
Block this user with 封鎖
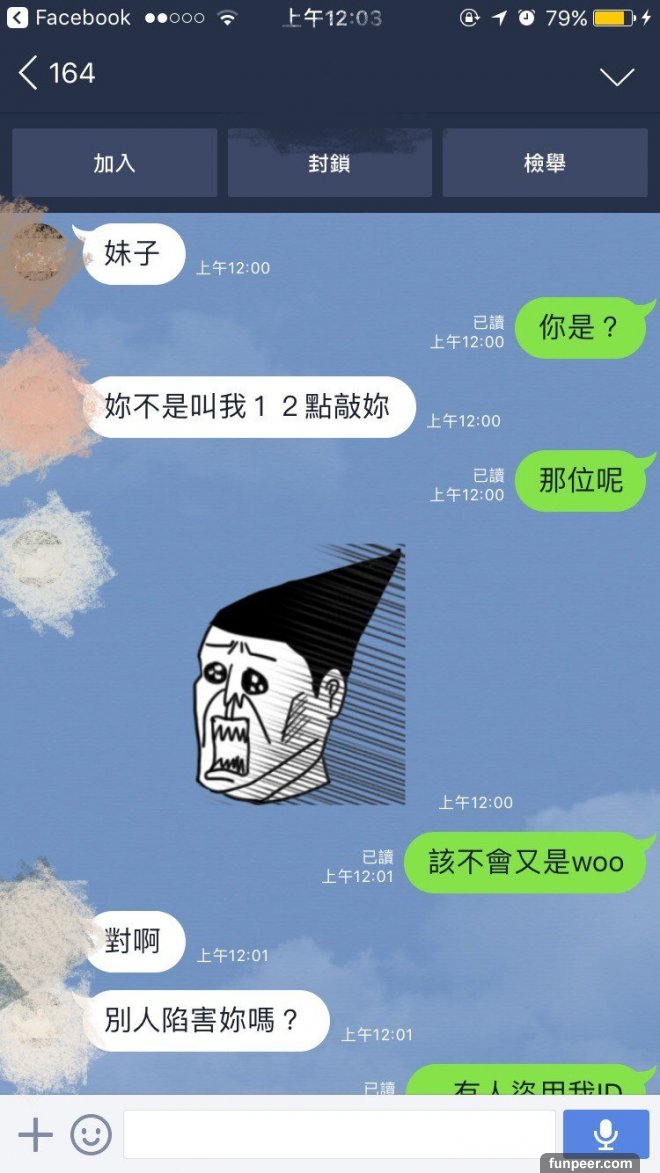(x=329, y=163)
